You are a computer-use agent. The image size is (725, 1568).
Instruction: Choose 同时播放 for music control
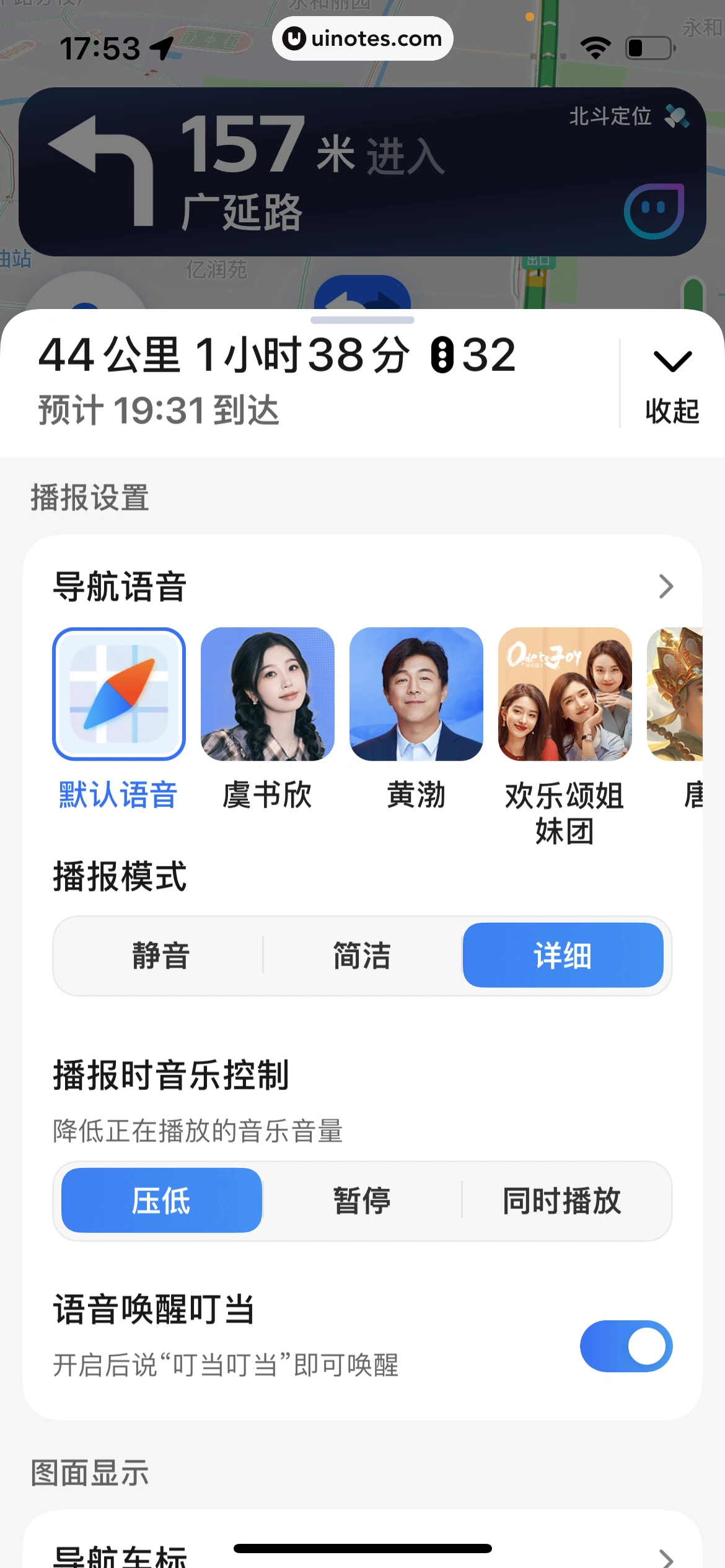point(561,1201)
